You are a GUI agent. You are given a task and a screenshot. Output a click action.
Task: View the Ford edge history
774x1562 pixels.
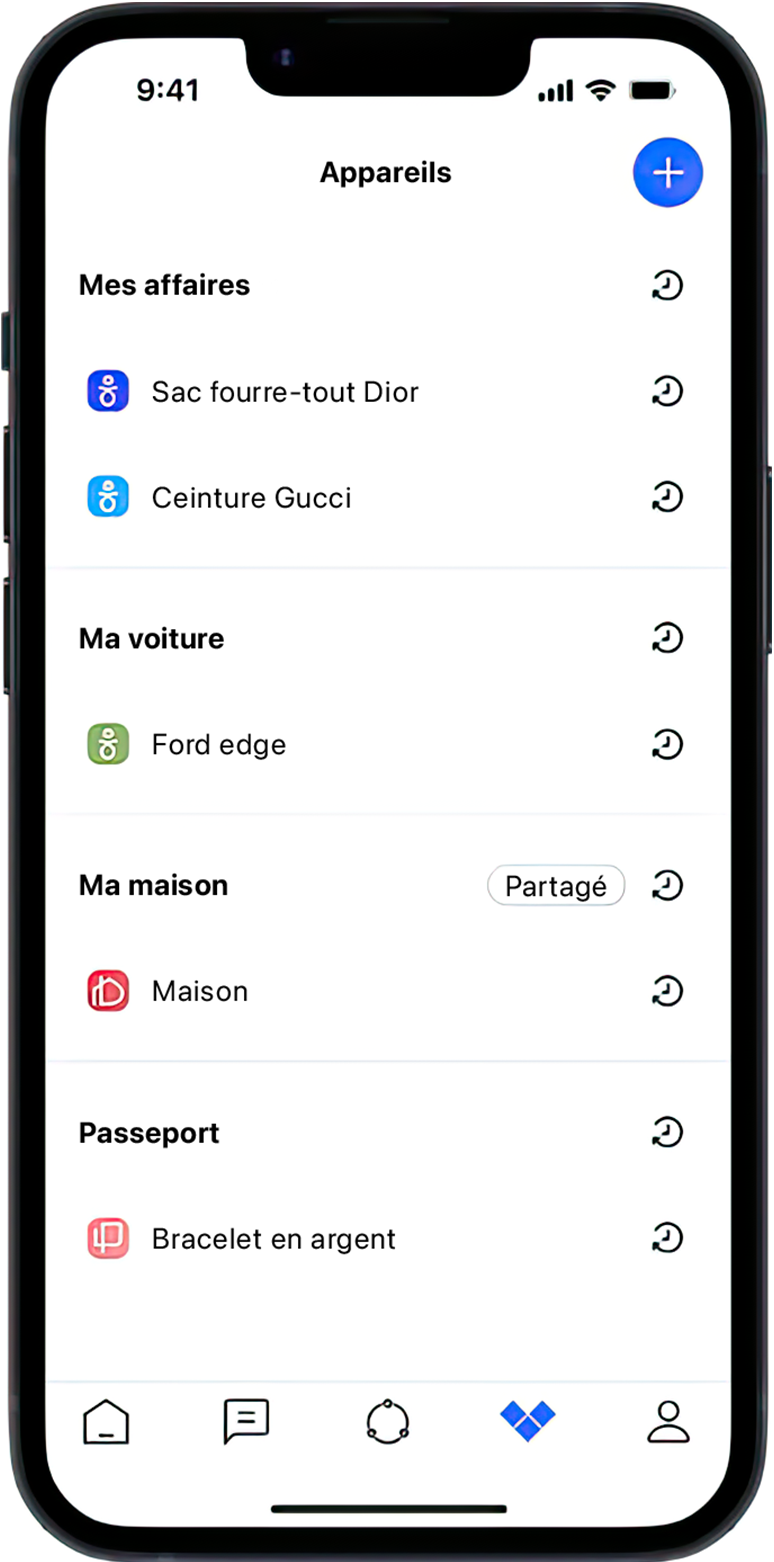[667, 745]
